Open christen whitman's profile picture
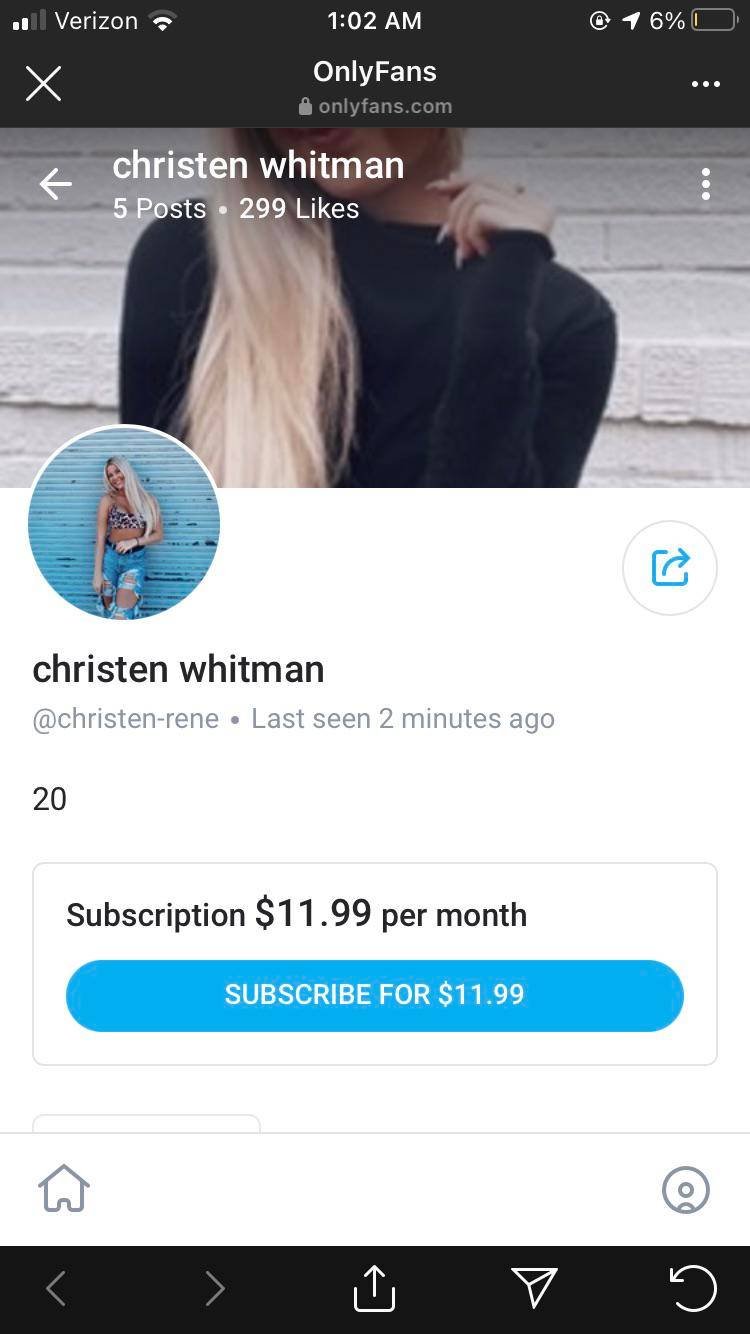 tap(124, 523)
